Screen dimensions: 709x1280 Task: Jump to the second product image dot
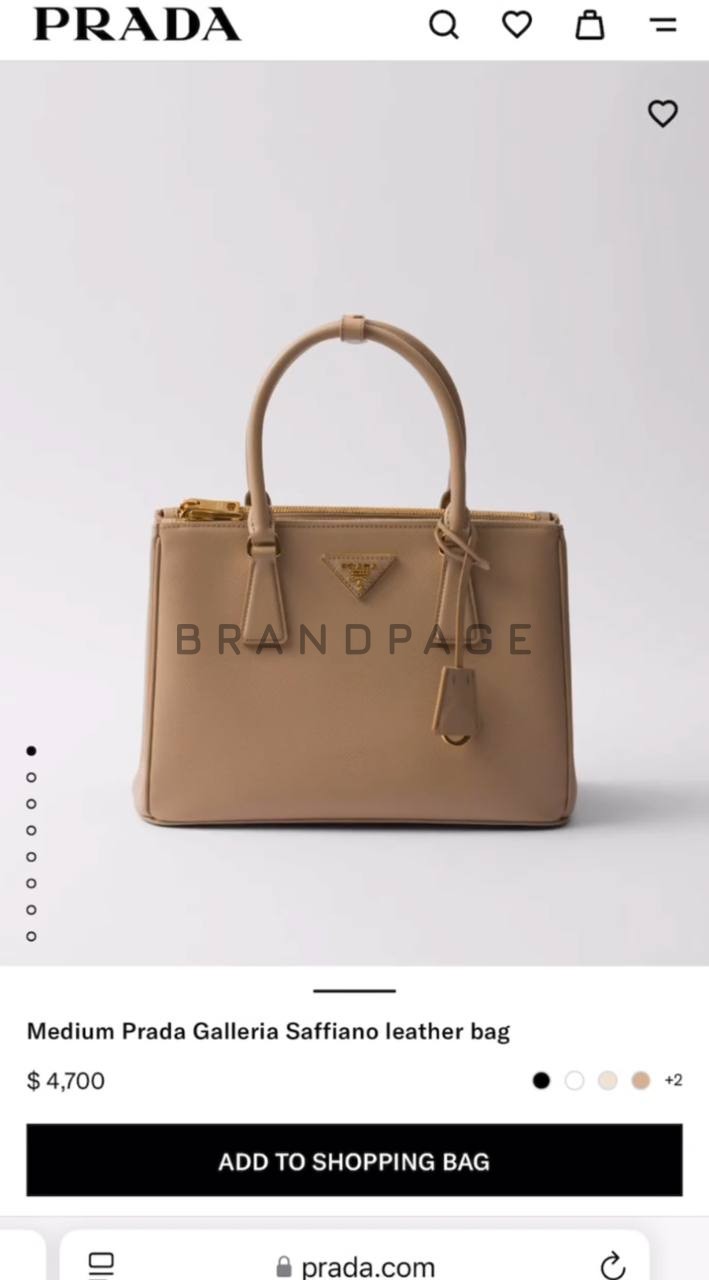(x=31, y=777)
